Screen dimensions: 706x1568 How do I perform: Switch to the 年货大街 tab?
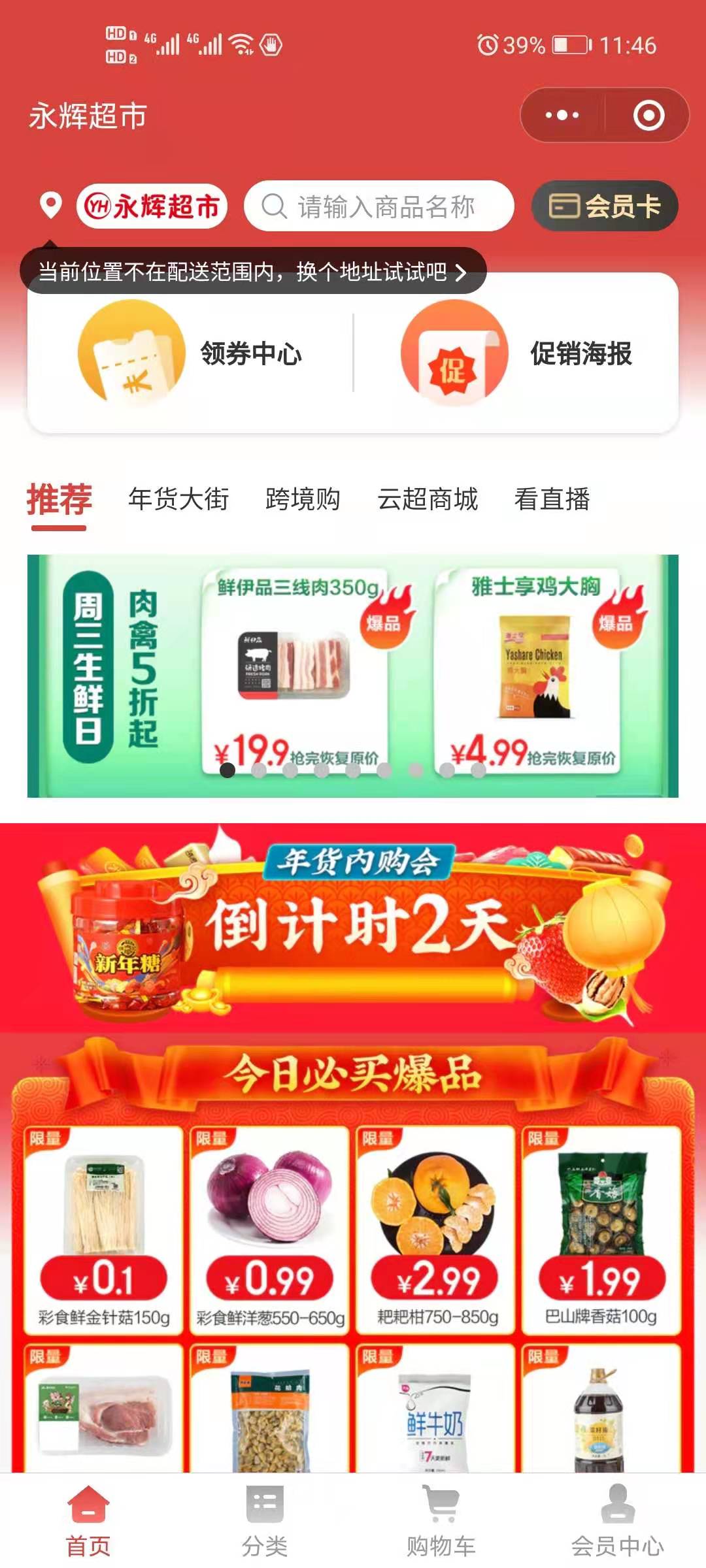tap(178, 499)
